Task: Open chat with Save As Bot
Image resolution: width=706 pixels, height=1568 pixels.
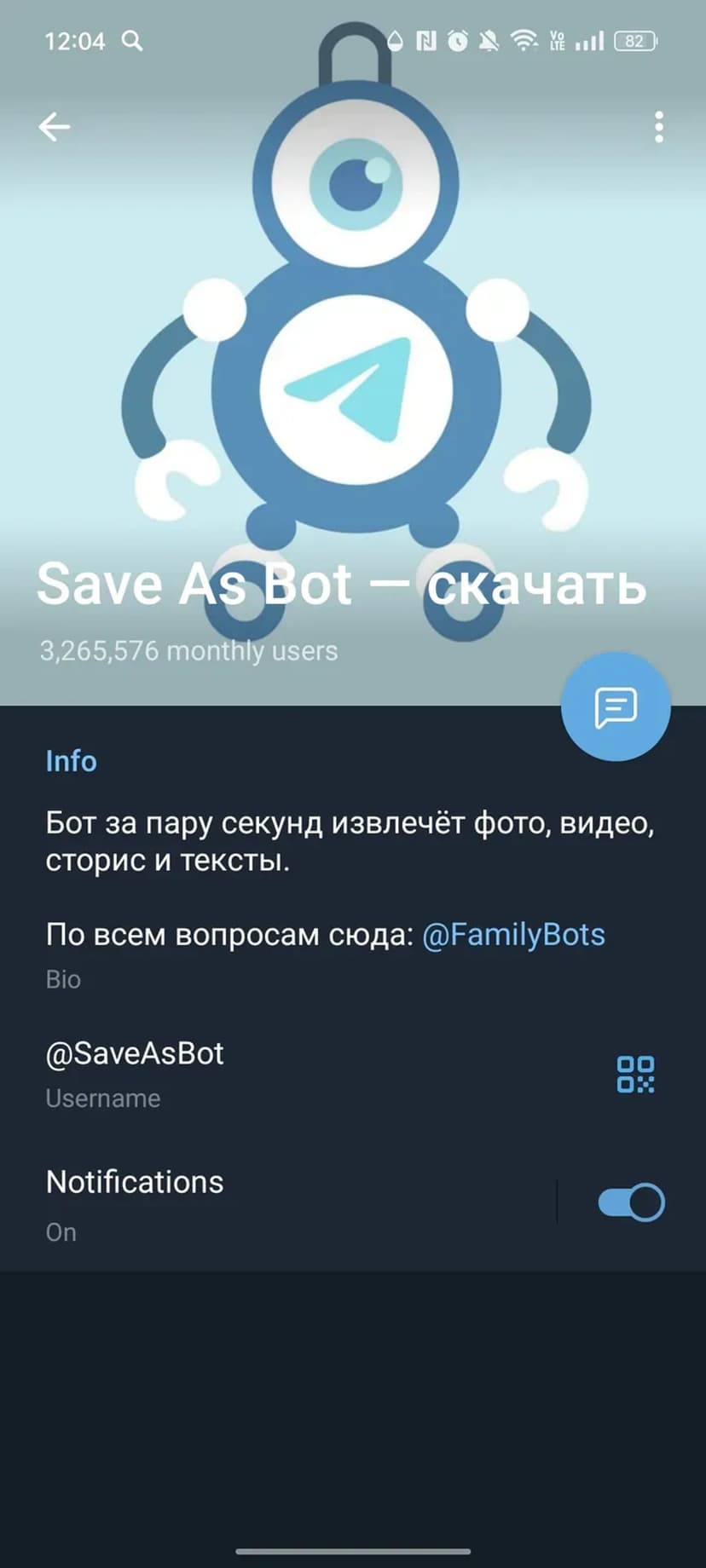Action: point(616,706)
